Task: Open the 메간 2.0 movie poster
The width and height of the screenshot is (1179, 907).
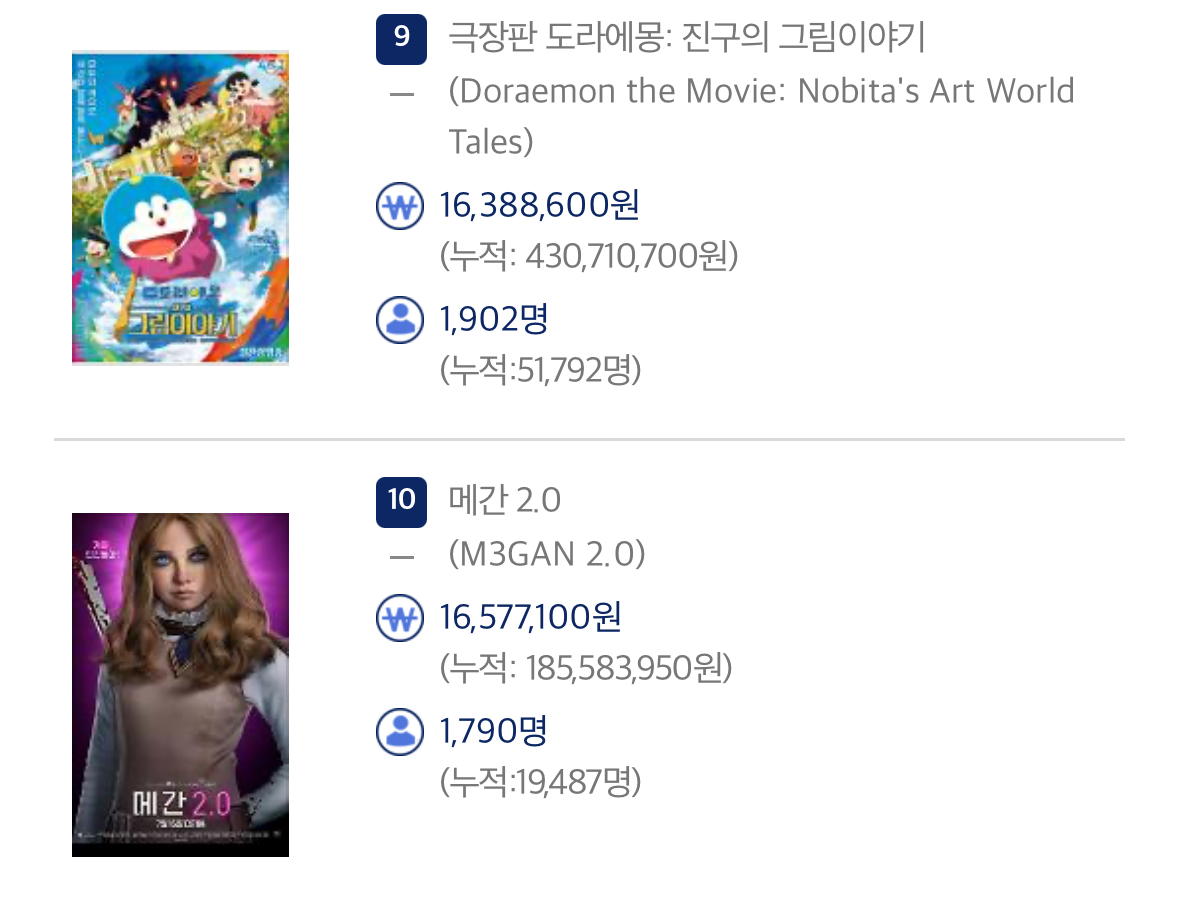Action: point(180,684)
